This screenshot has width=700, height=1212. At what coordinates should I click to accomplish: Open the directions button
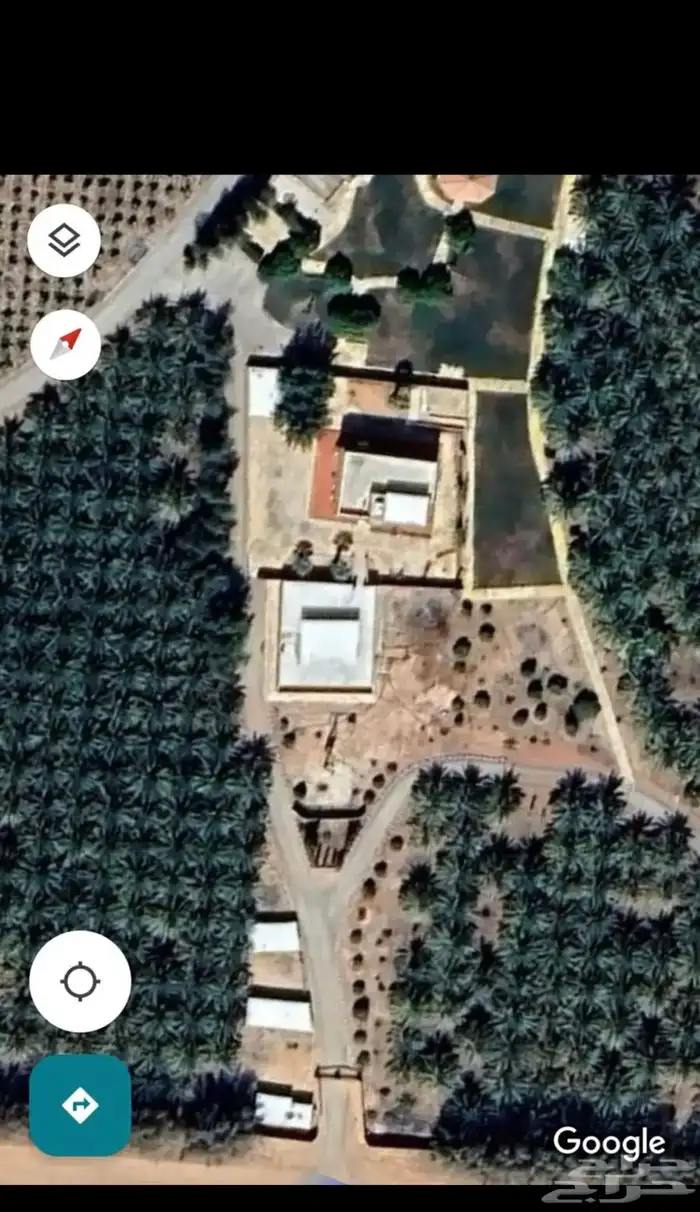80,1105
